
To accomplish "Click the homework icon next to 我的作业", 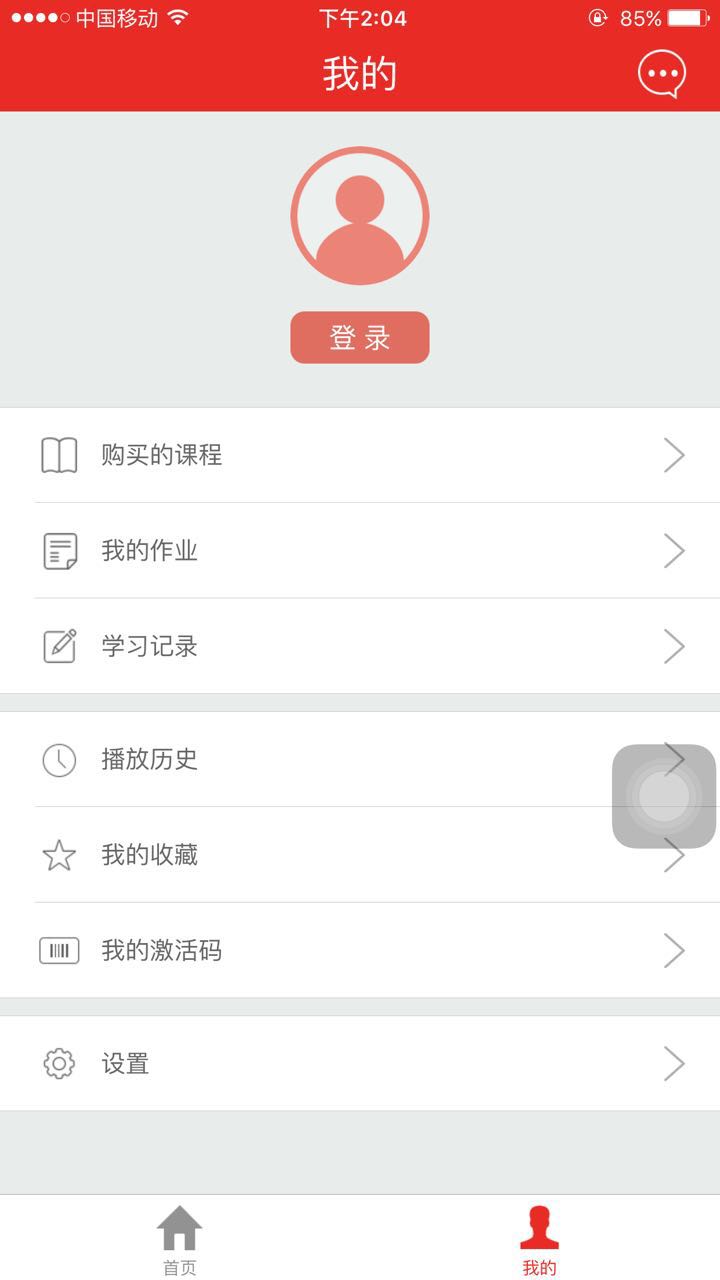I will tap(60, 551).
